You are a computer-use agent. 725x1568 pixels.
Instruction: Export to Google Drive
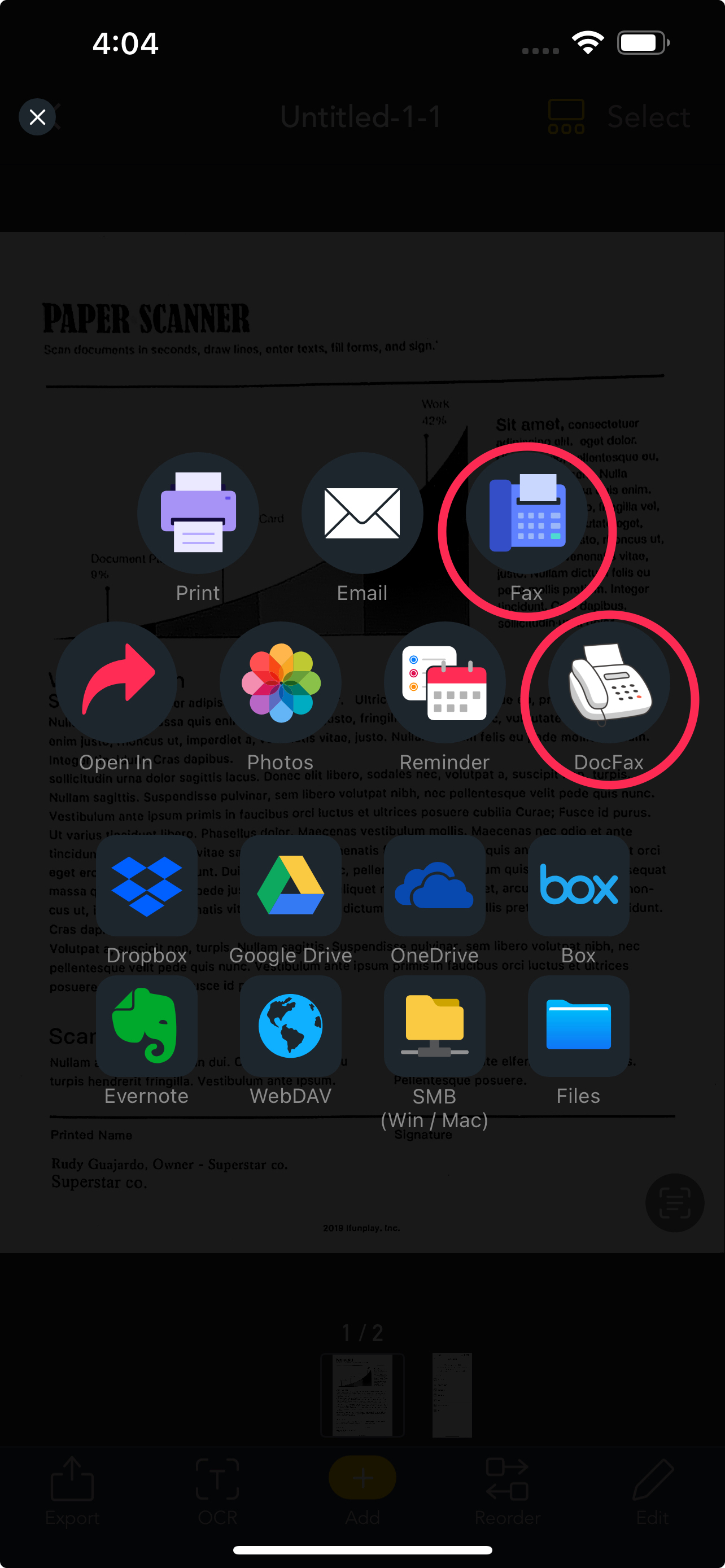[x=290, y=886]
